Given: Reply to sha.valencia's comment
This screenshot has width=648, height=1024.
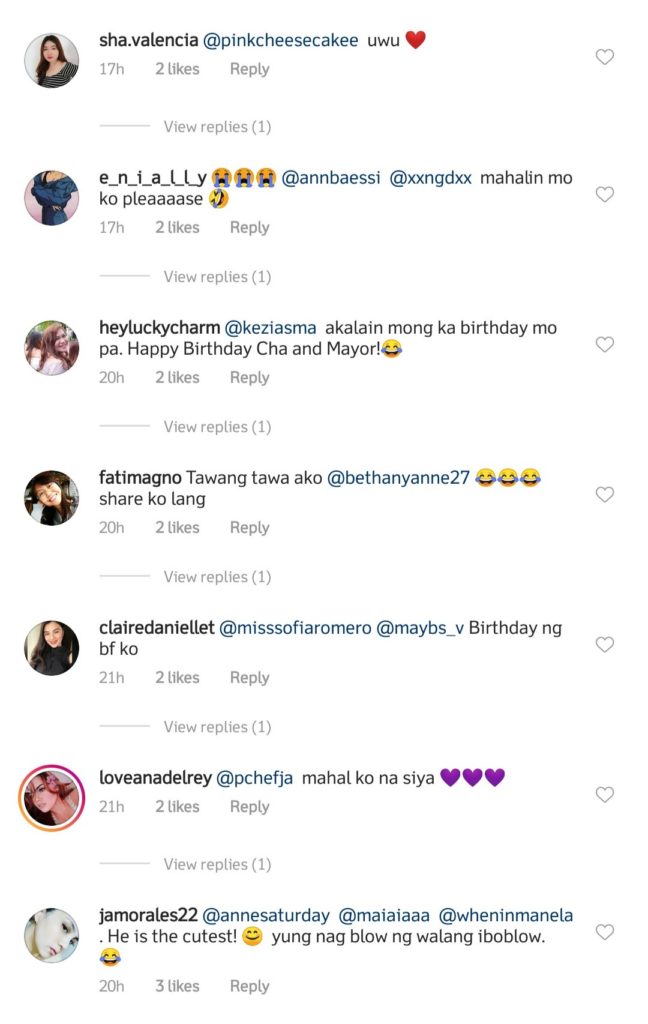Looking at the screenshot, I should click(249, 69).
